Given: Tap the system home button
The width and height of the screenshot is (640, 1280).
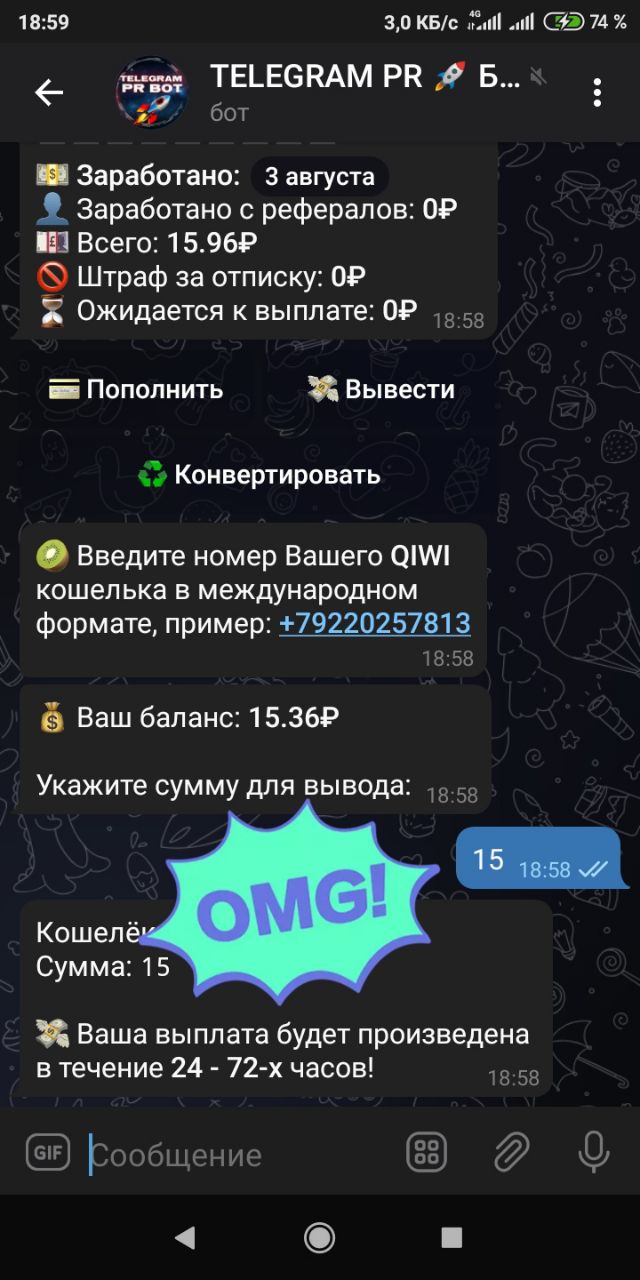Looking at the screenshot, I should click(x=320, y=1238).
